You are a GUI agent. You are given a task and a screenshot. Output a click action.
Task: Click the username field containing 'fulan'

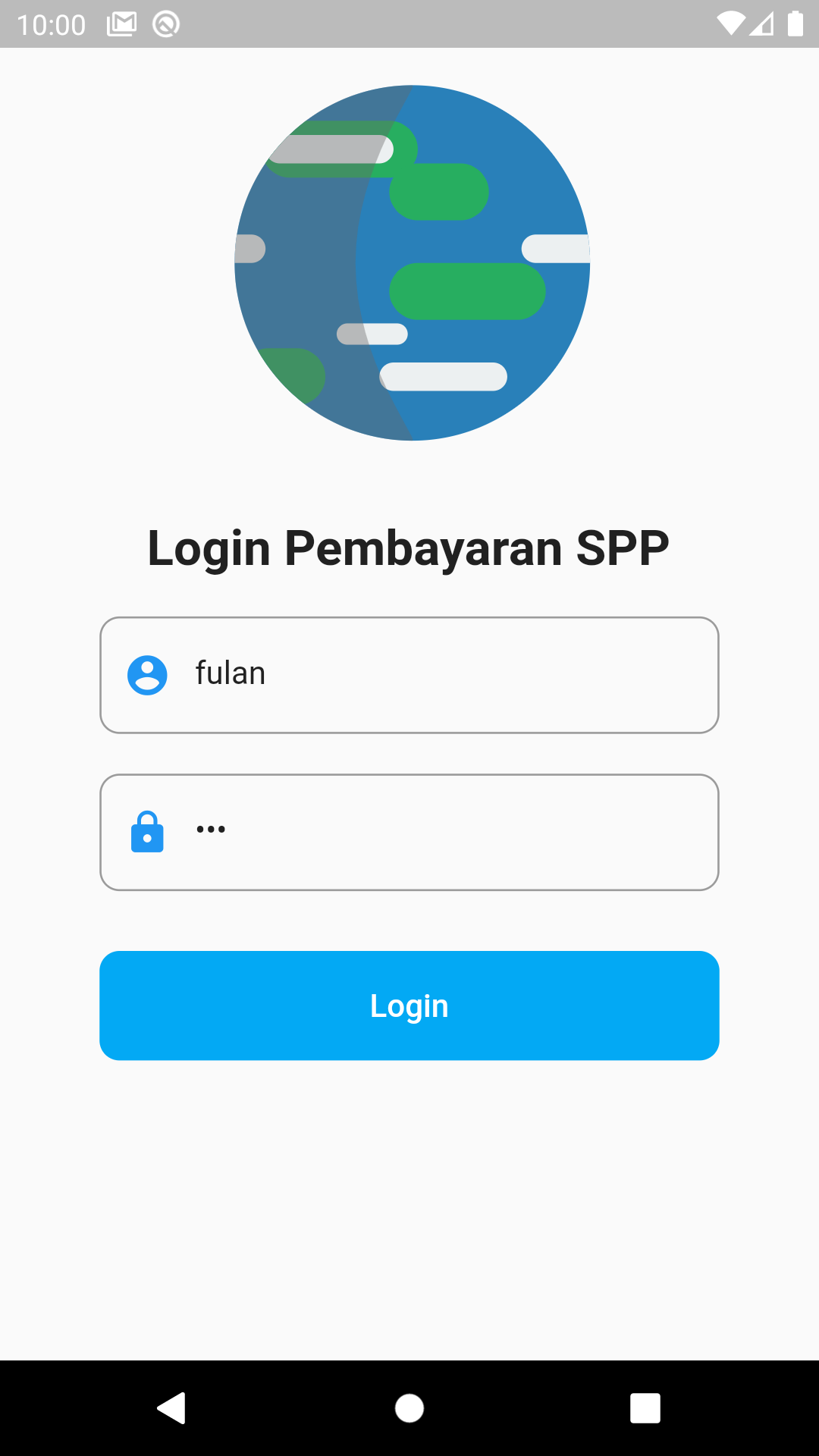pyautogui.click(x=409, y=674)
